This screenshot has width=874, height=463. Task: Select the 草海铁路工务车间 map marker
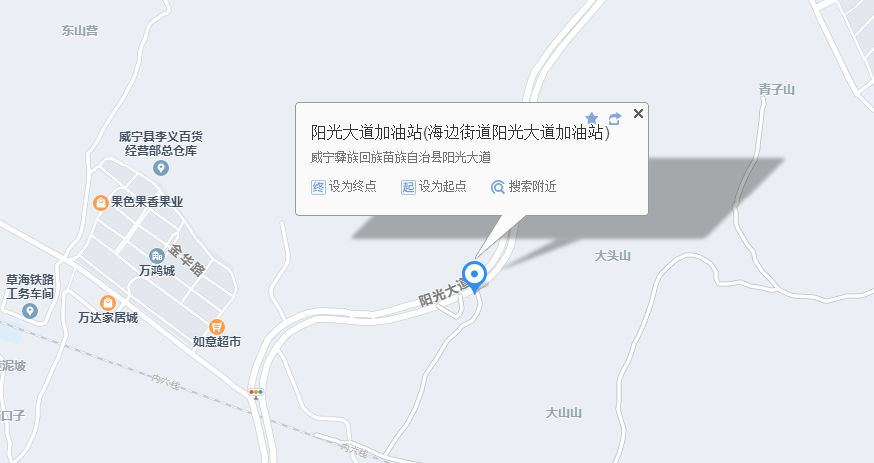[29, 311]
